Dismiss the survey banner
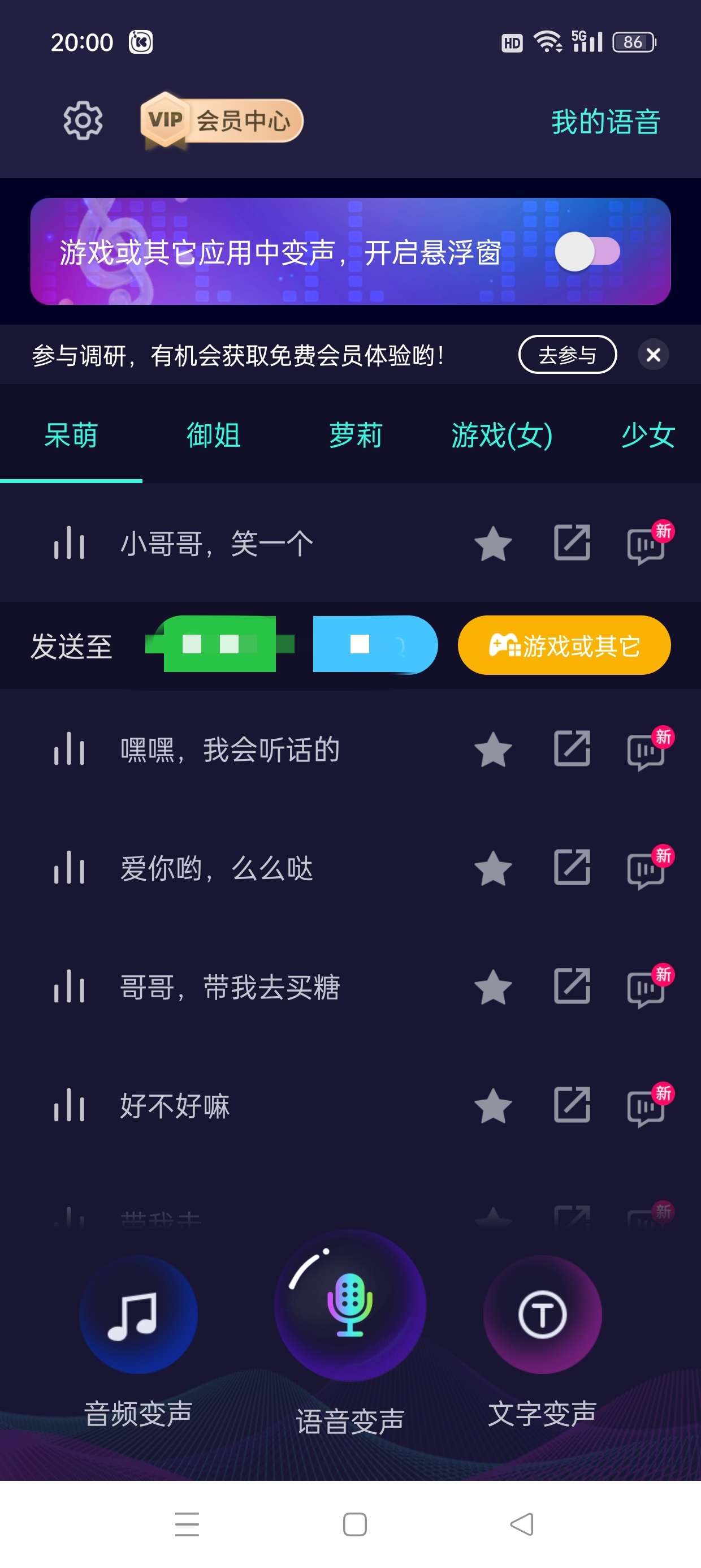701x1568 pixels. coord(653,355)
